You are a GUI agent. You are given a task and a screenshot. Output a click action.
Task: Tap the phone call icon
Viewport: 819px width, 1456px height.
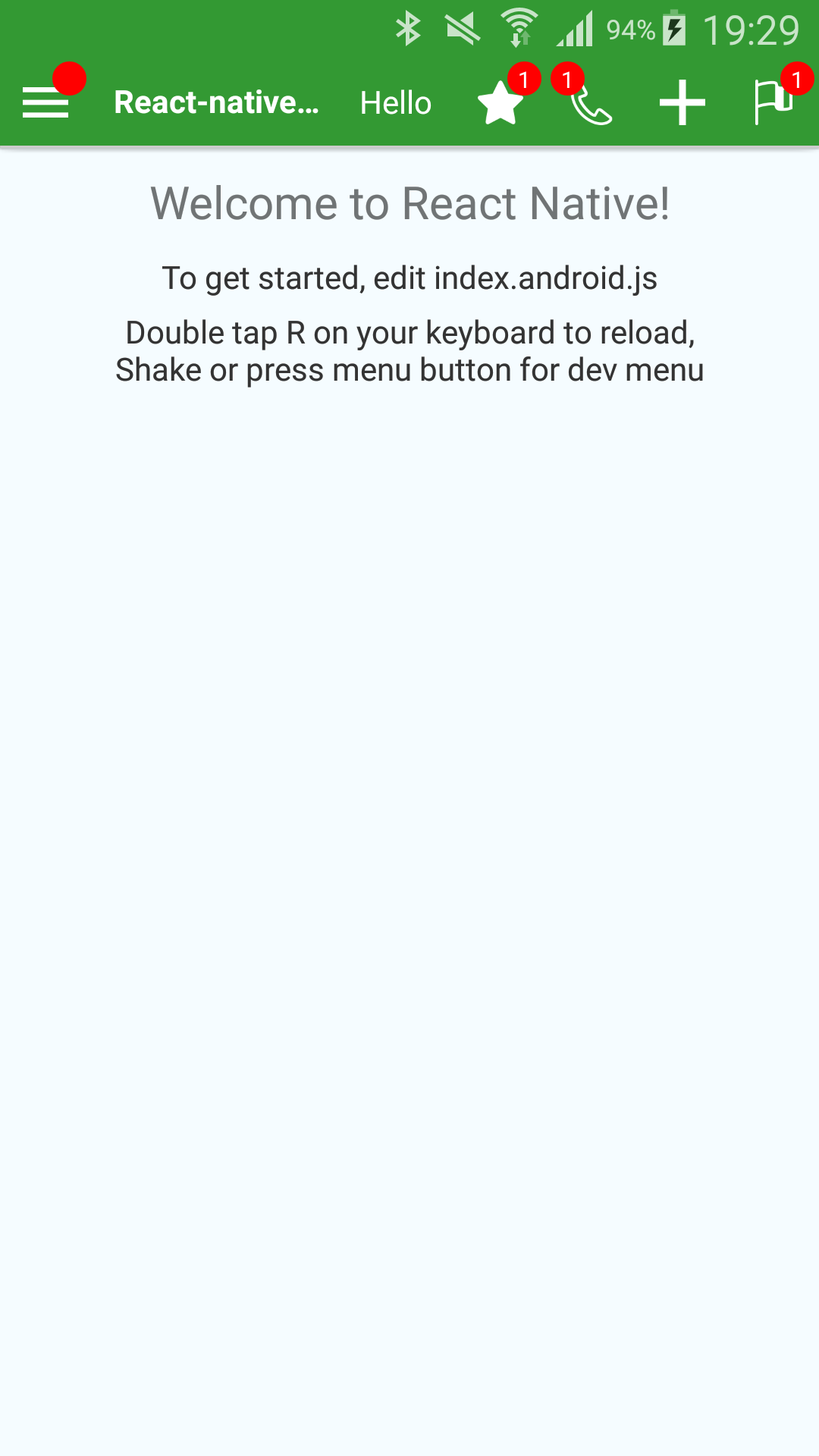pos(591,104)
